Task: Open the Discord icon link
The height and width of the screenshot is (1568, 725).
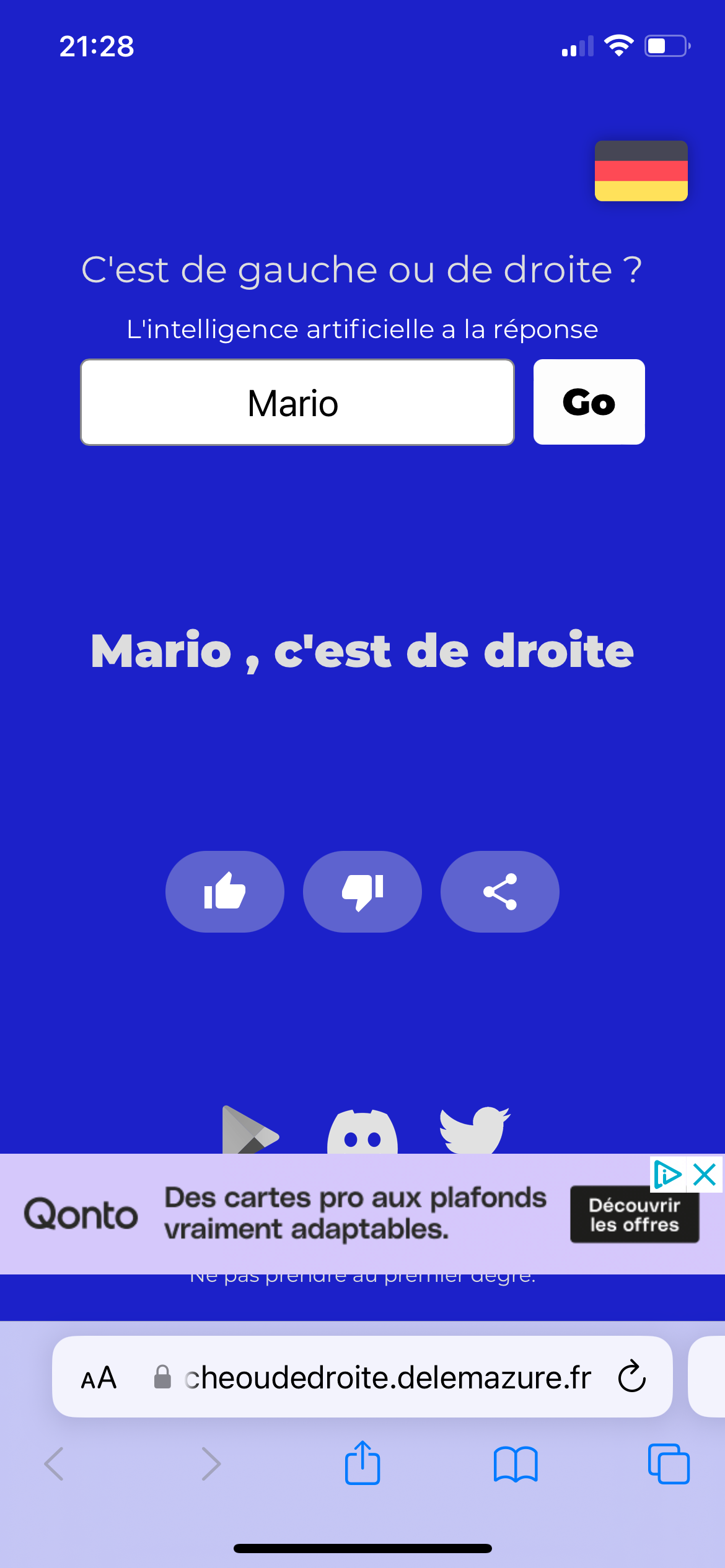Action: 362,1131
